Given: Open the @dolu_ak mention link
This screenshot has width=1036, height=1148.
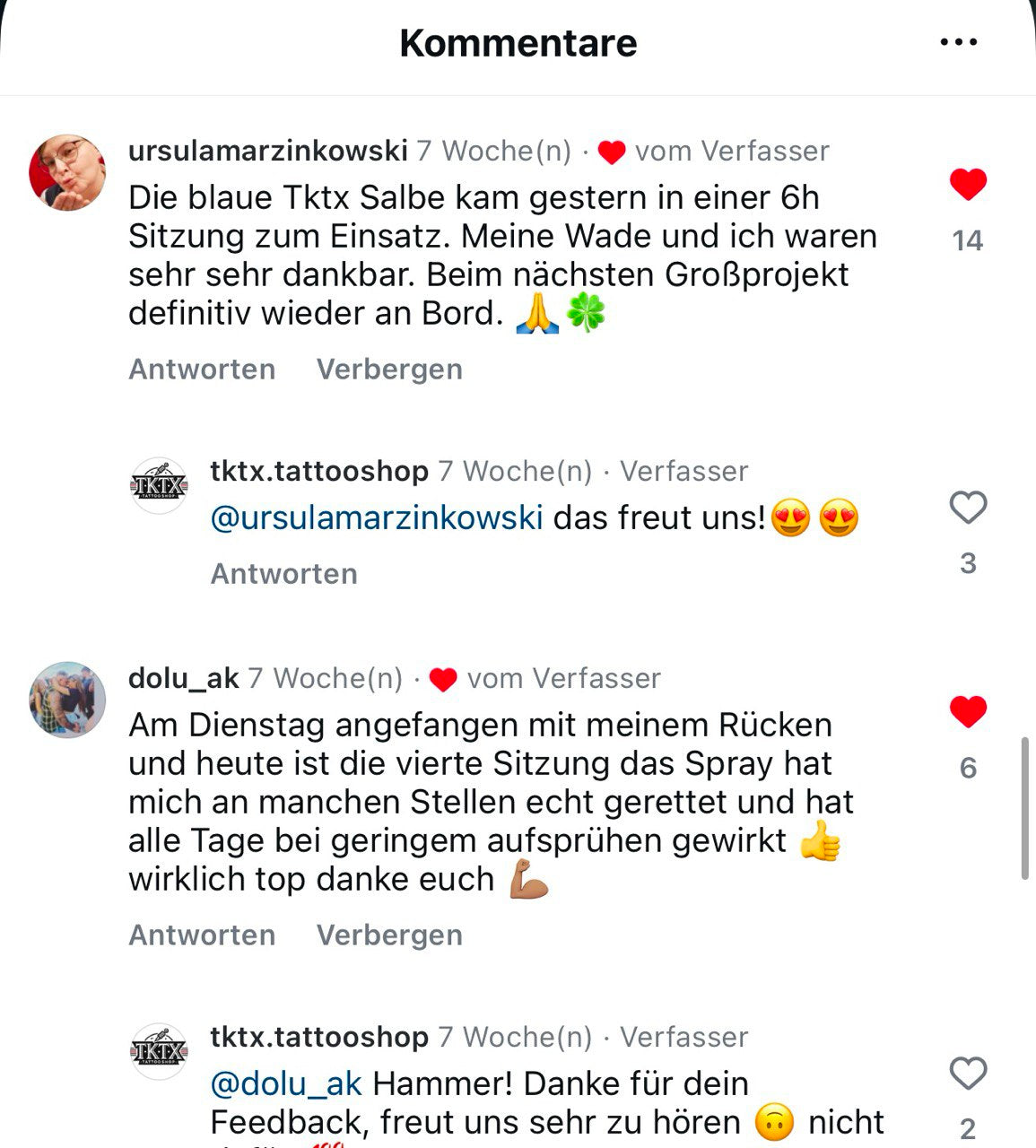Looking at the screenshot, I should [286, 1083].
